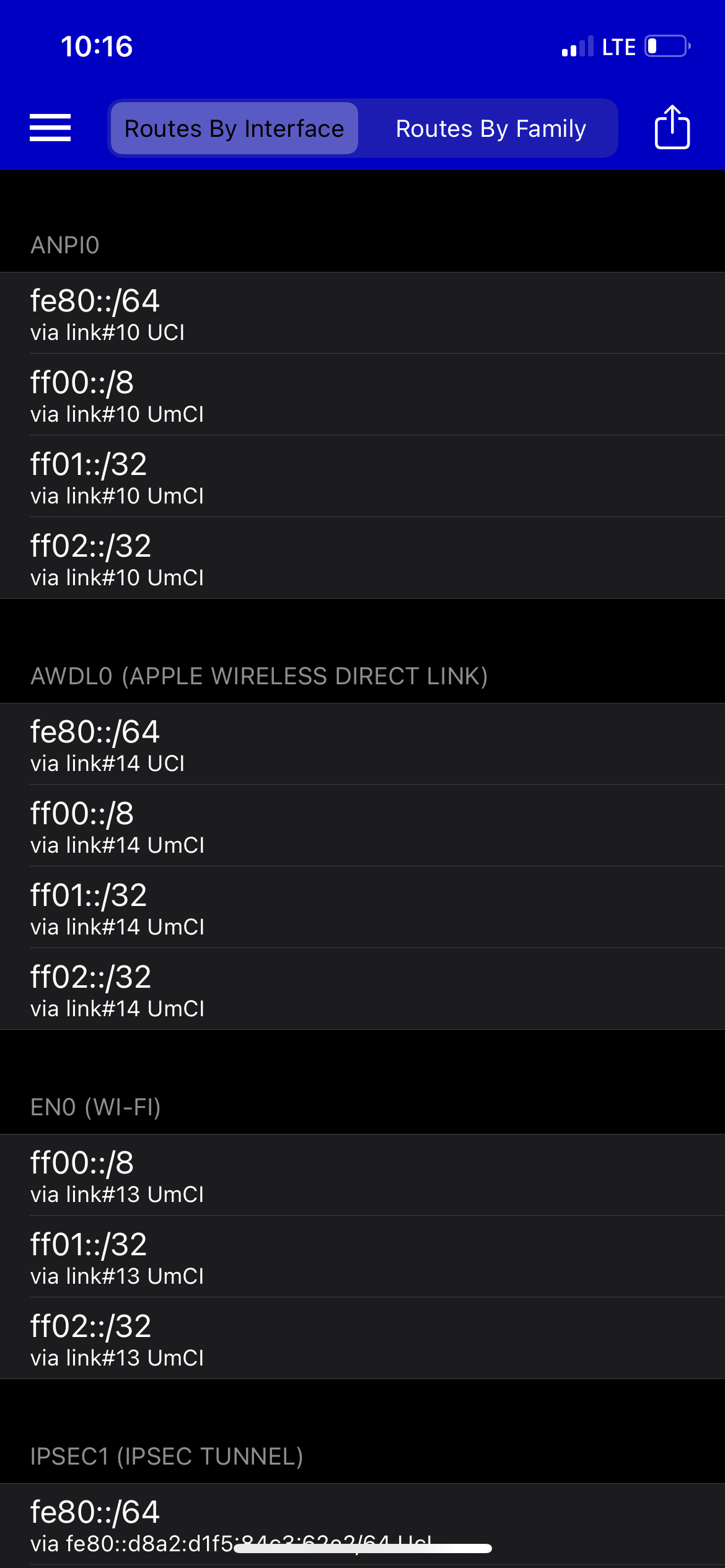725x1568 pixels.
Task: Open fe80::/64 route via link#14
Action: pos(362,744)
